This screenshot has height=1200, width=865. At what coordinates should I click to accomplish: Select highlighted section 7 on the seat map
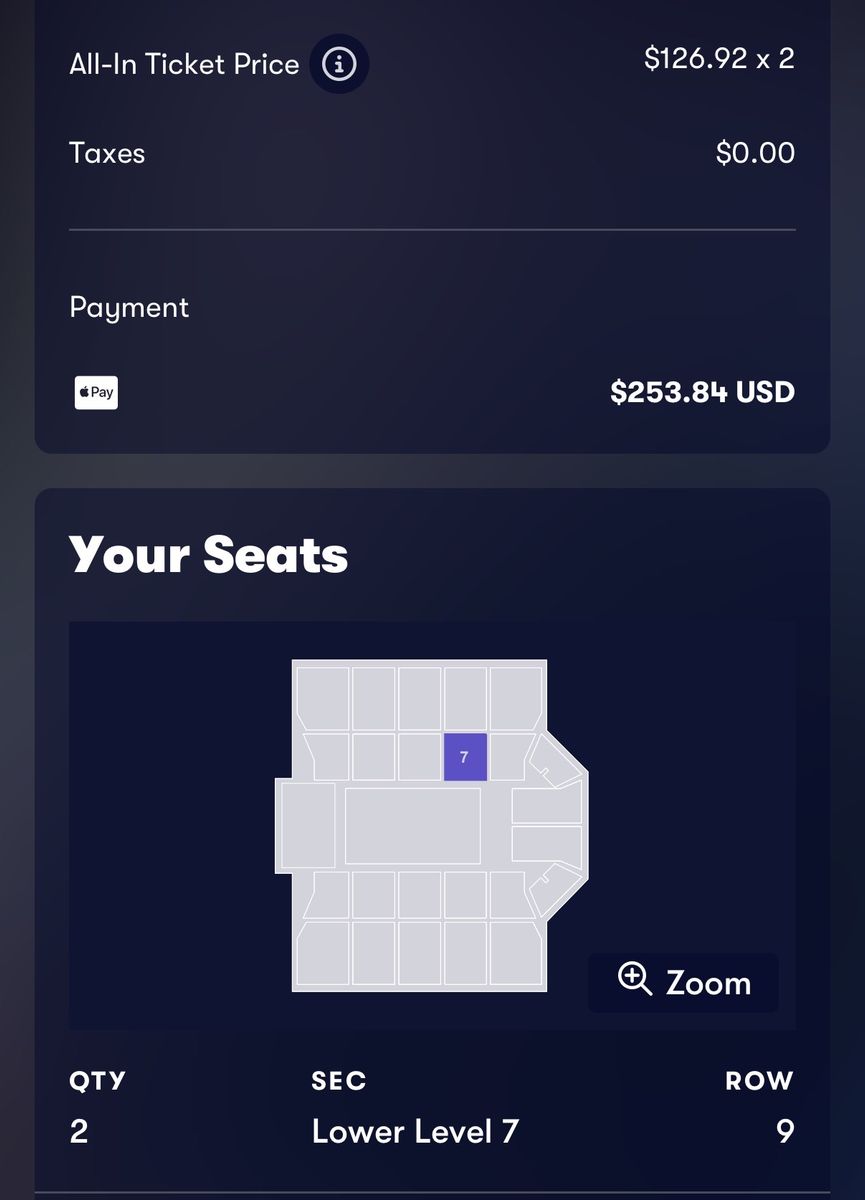coord(465,757)
